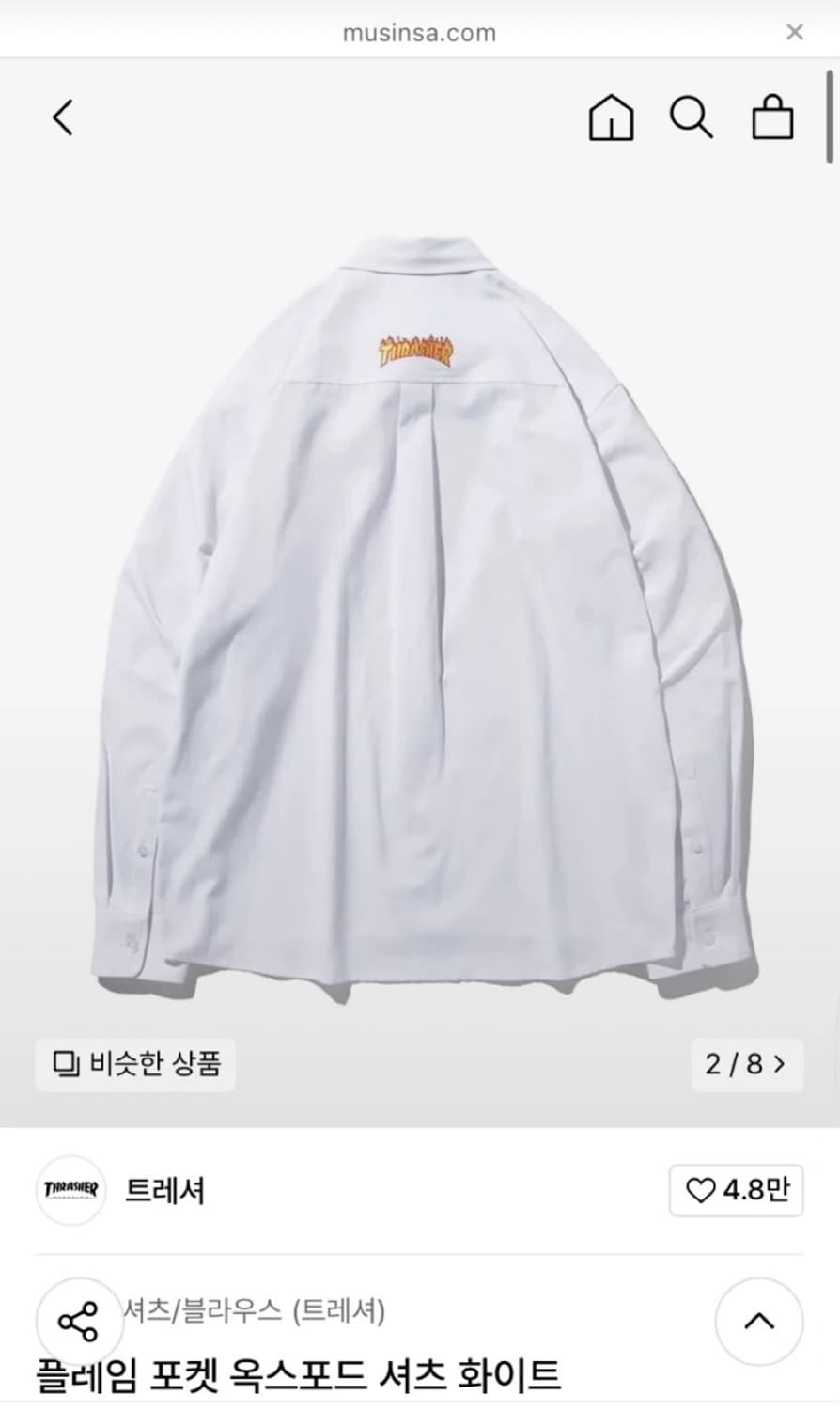Close the musinsa.com browser view

pyautogui.click(x=794, y=33)
